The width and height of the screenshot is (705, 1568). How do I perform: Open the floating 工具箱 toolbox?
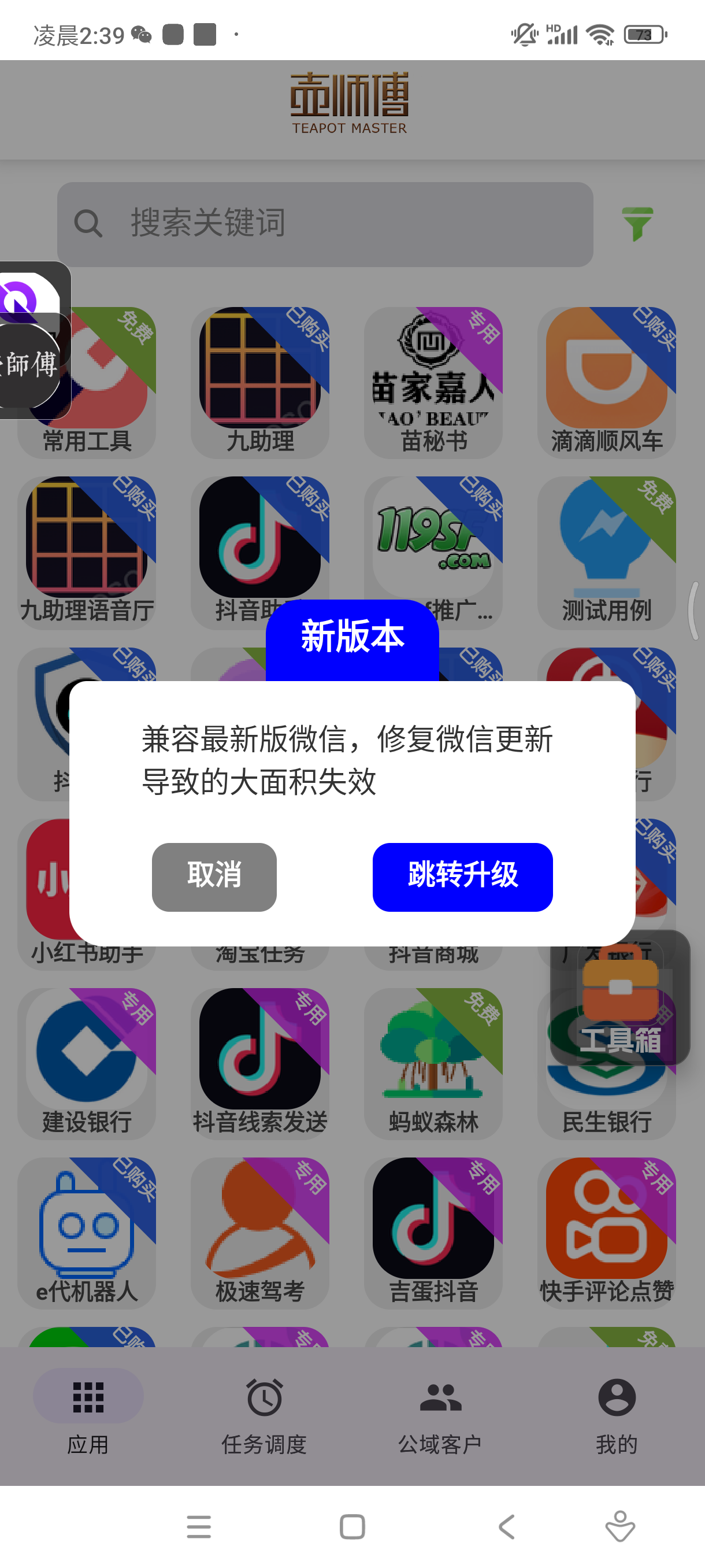pos(620,999)
